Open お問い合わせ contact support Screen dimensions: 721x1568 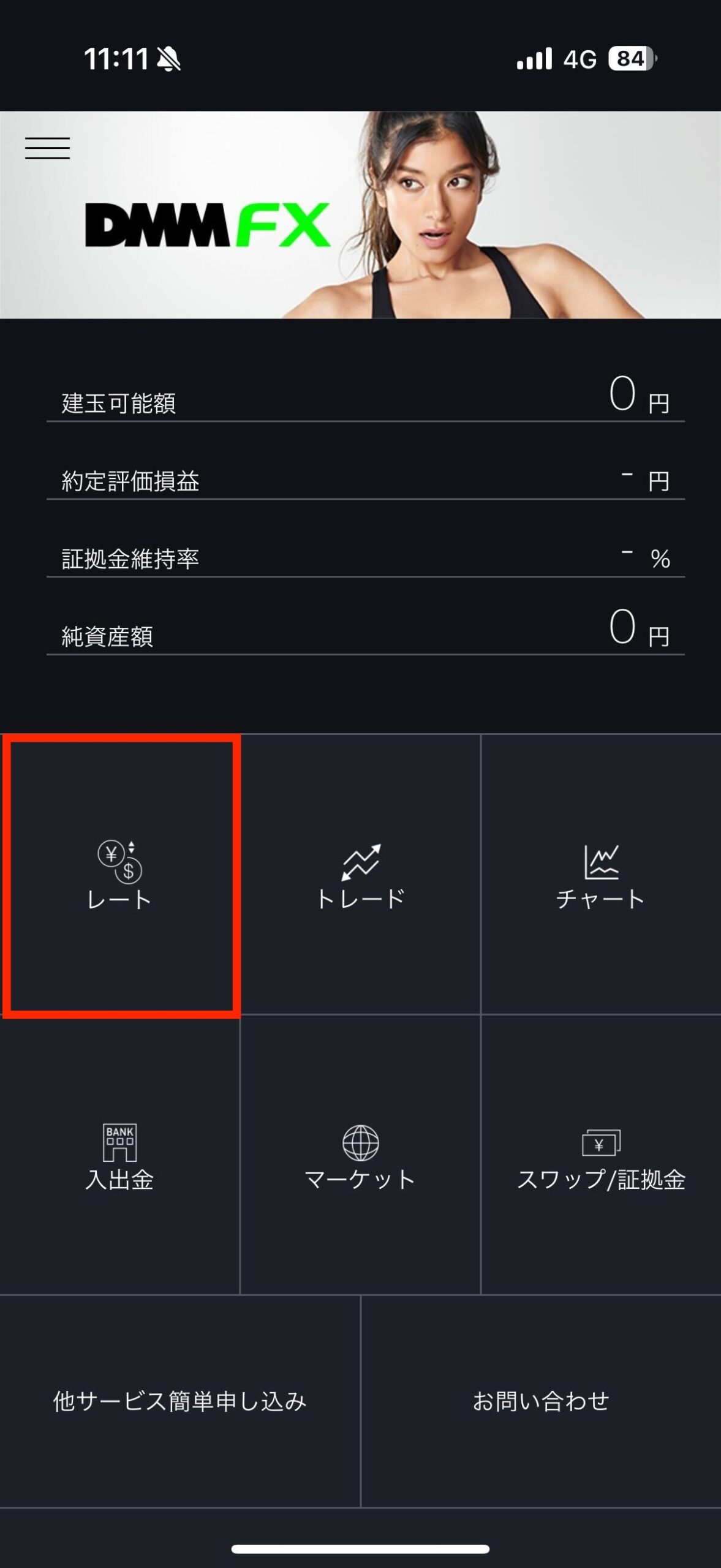pos(540,1401)
